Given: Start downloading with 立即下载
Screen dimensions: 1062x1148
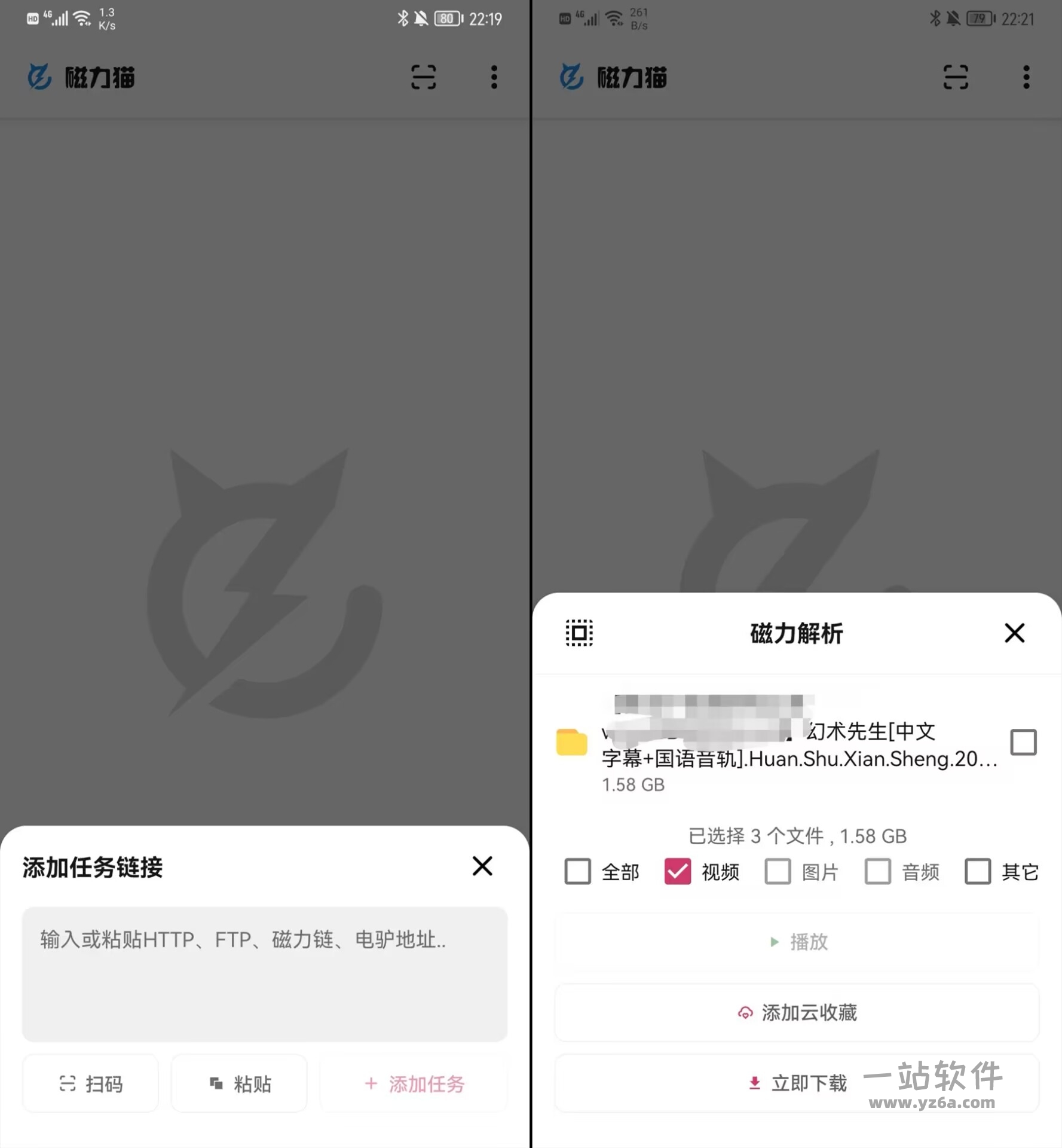Looking at the screenshot, I should (x=797, y=1083).
